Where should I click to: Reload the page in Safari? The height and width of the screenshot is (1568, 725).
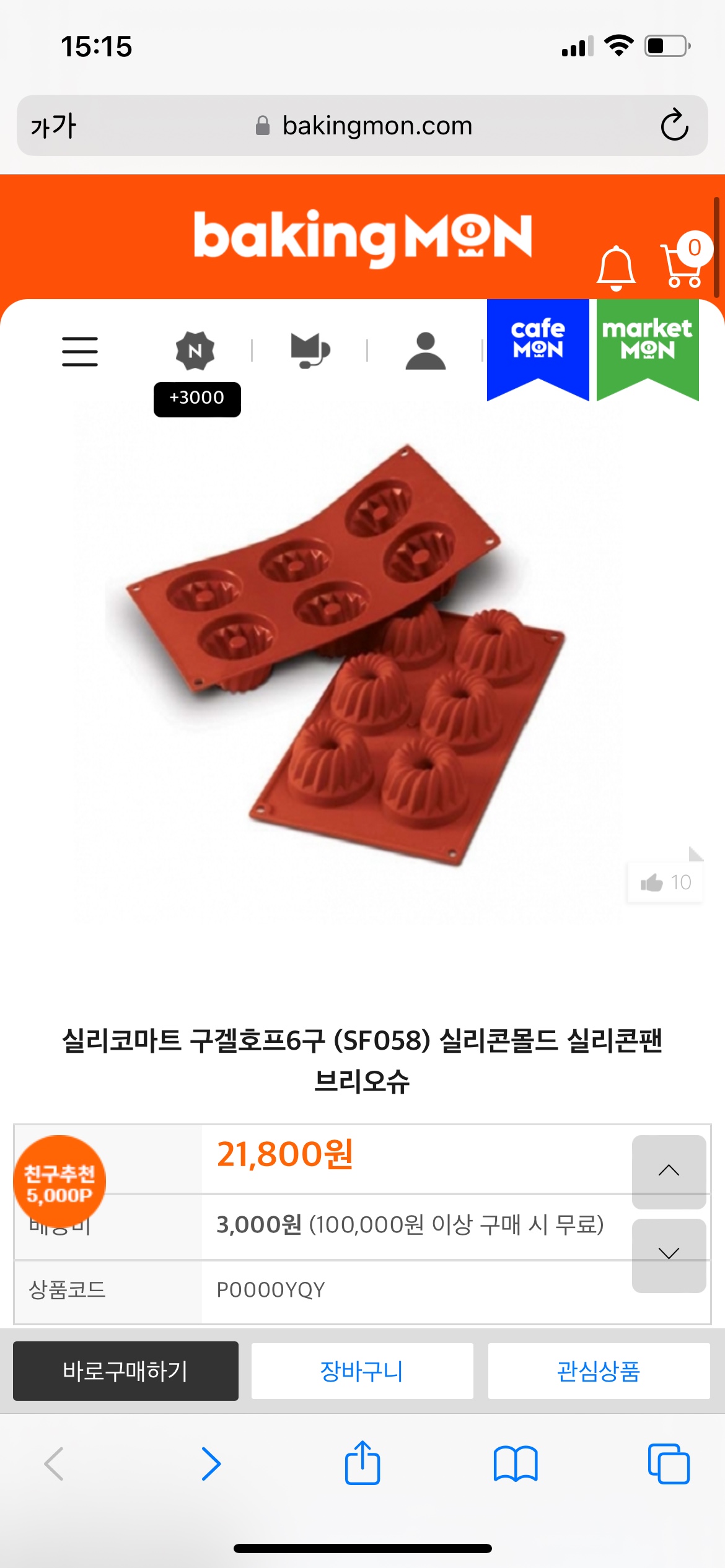click(674, 126)
